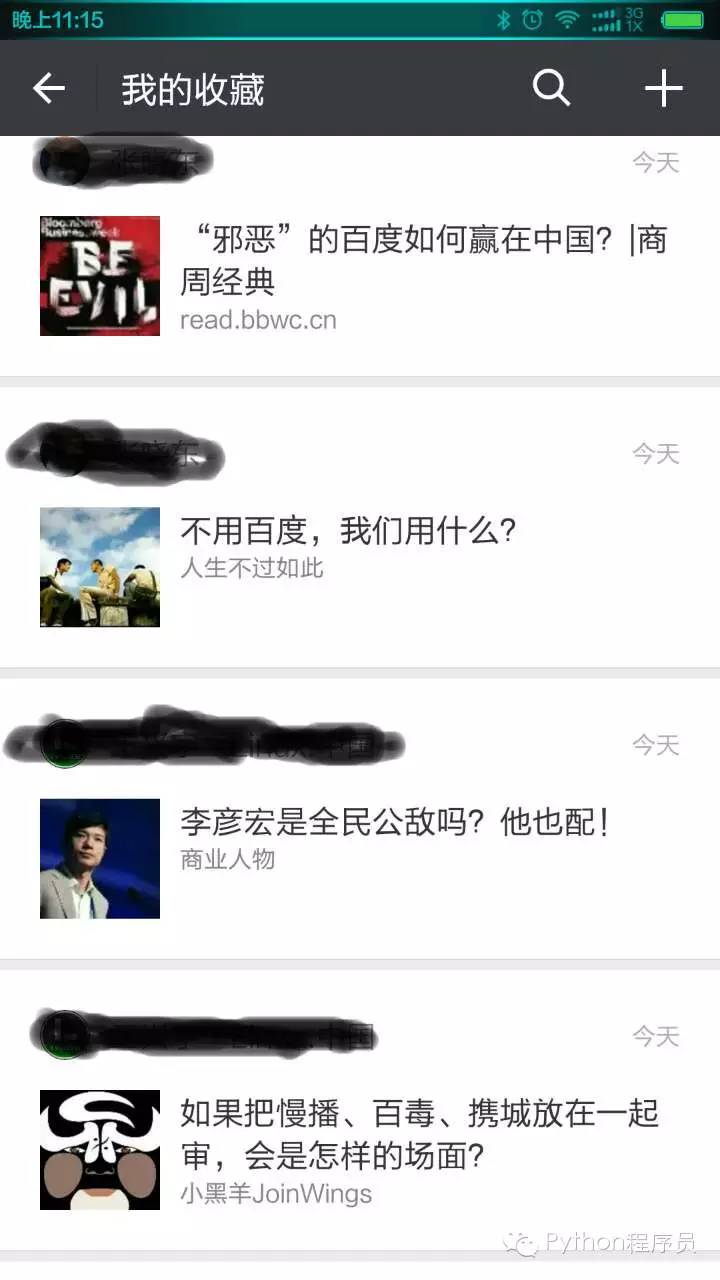Go back from 我的收藏
The width and height of the screenshot is (720, 1280).
point(48,89)
